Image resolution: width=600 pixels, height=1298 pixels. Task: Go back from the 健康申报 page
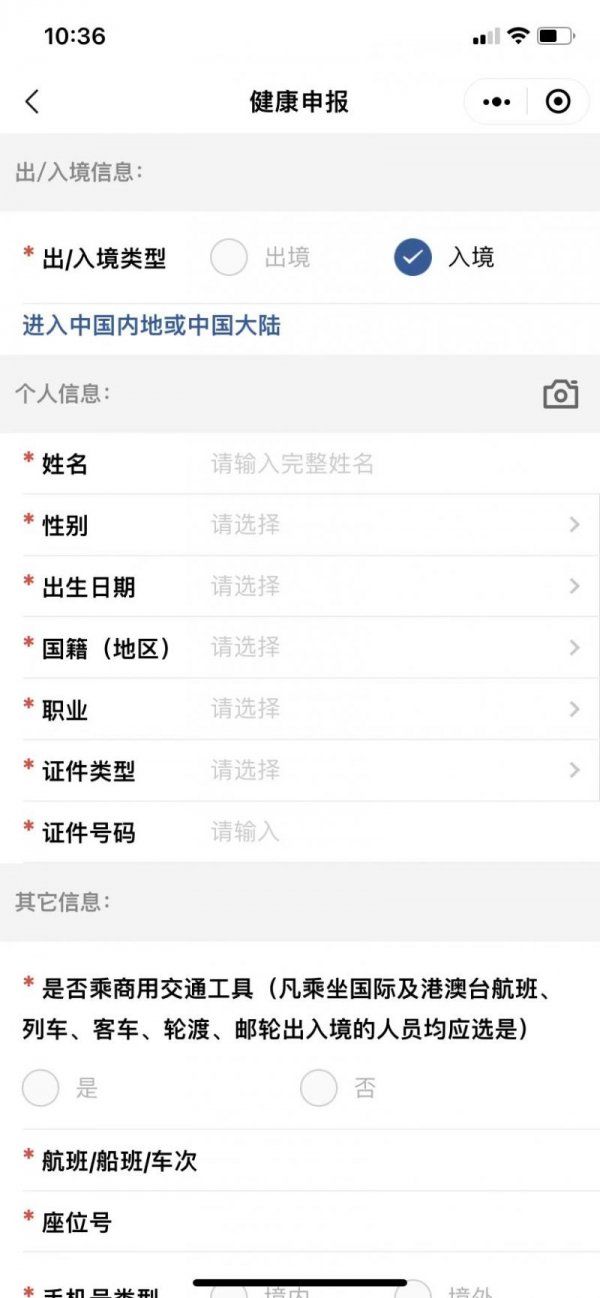(x=32, y=101)
